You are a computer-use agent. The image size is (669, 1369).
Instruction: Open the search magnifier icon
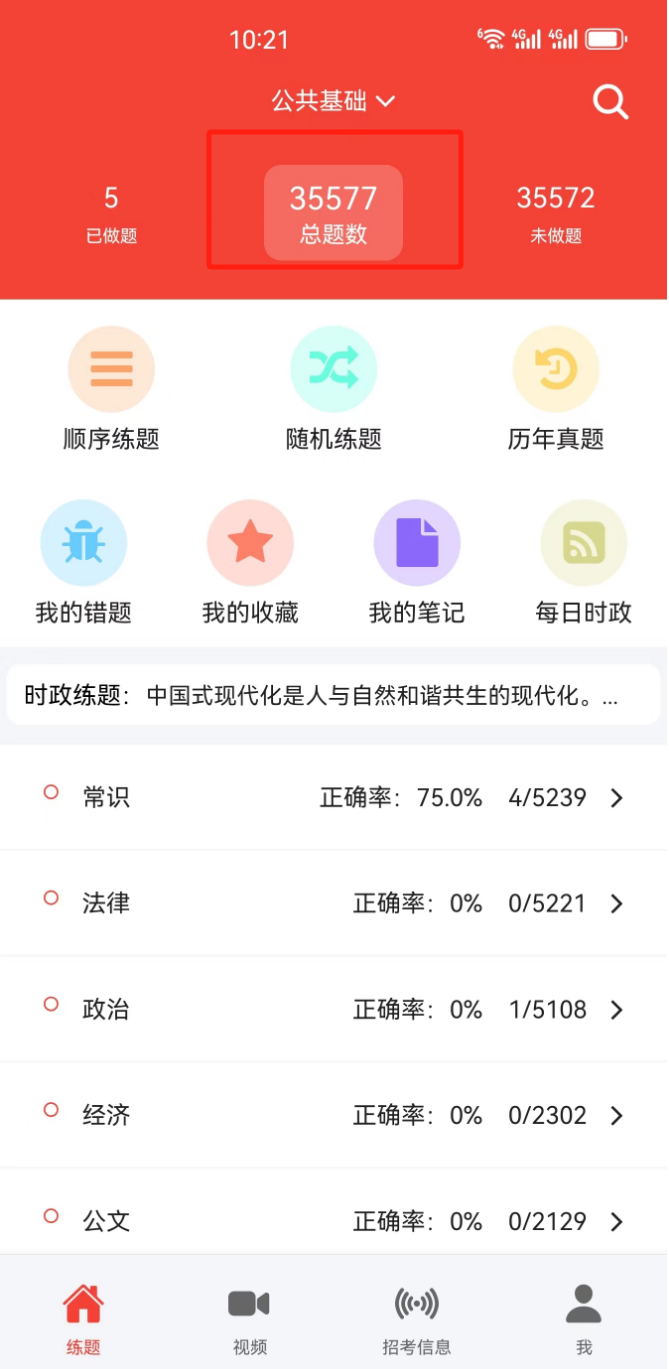(610, 101)
